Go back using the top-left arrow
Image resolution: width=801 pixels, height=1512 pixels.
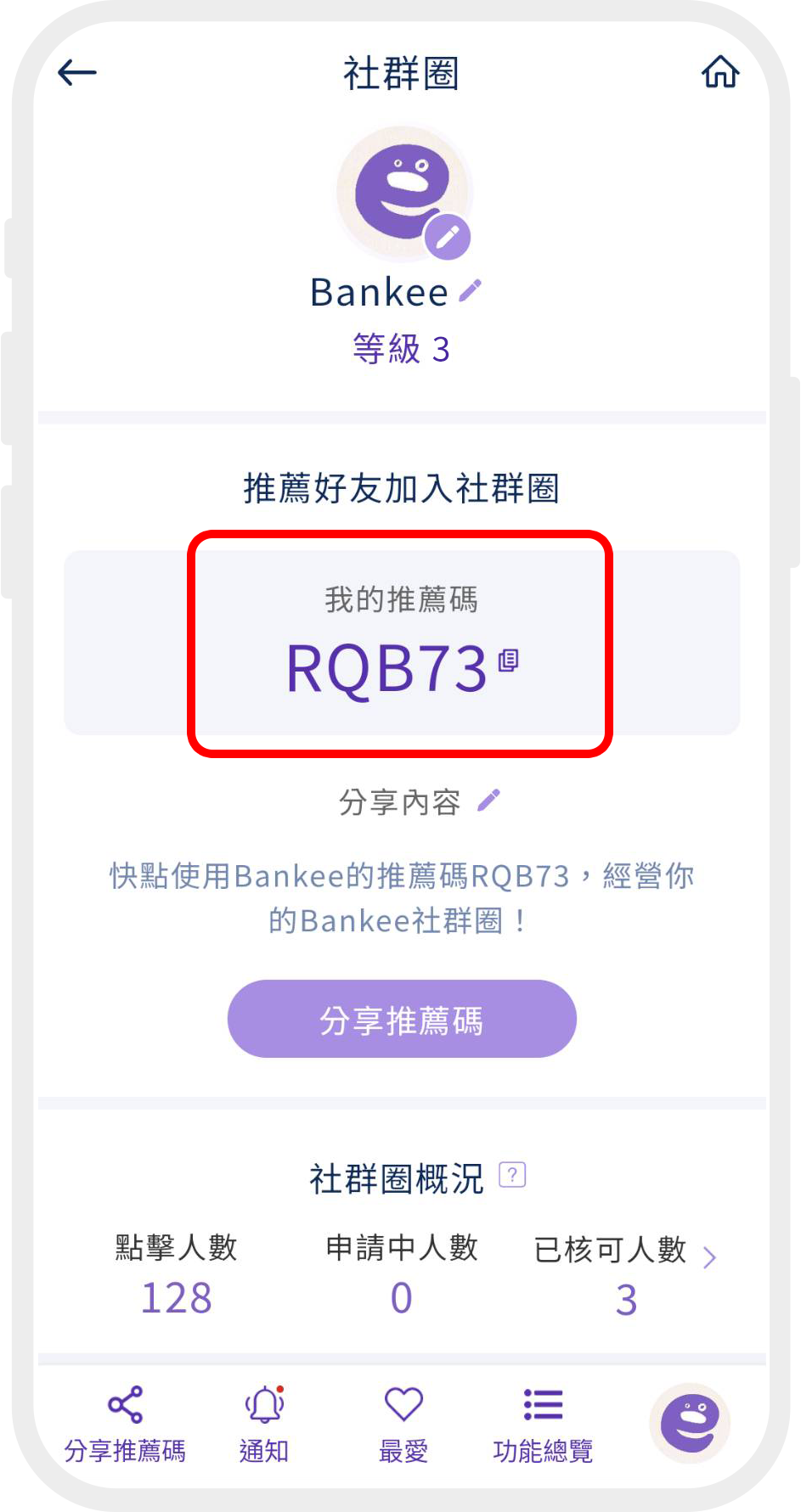pos(76,73)
